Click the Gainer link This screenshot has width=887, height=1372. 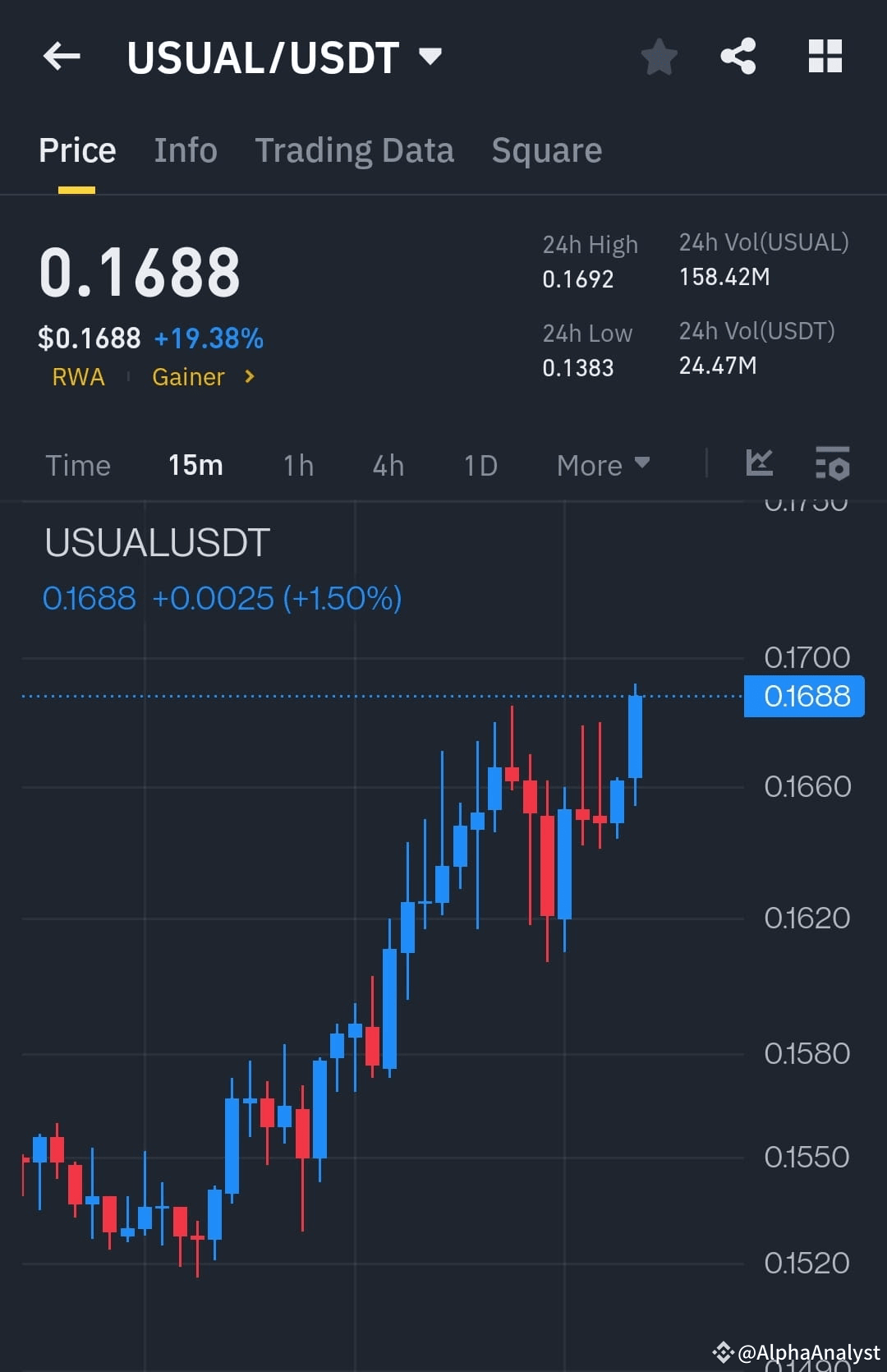point(188,377)
